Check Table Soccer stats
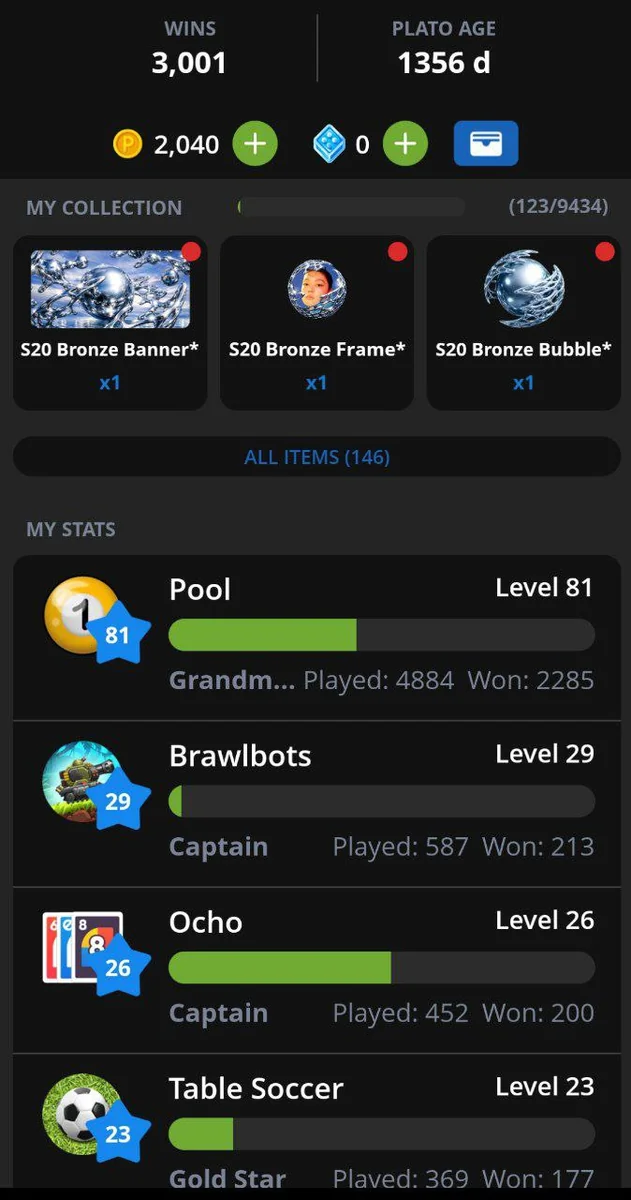The width and height of the screenshot is (631, 1200). click(x=316, y=1130)
